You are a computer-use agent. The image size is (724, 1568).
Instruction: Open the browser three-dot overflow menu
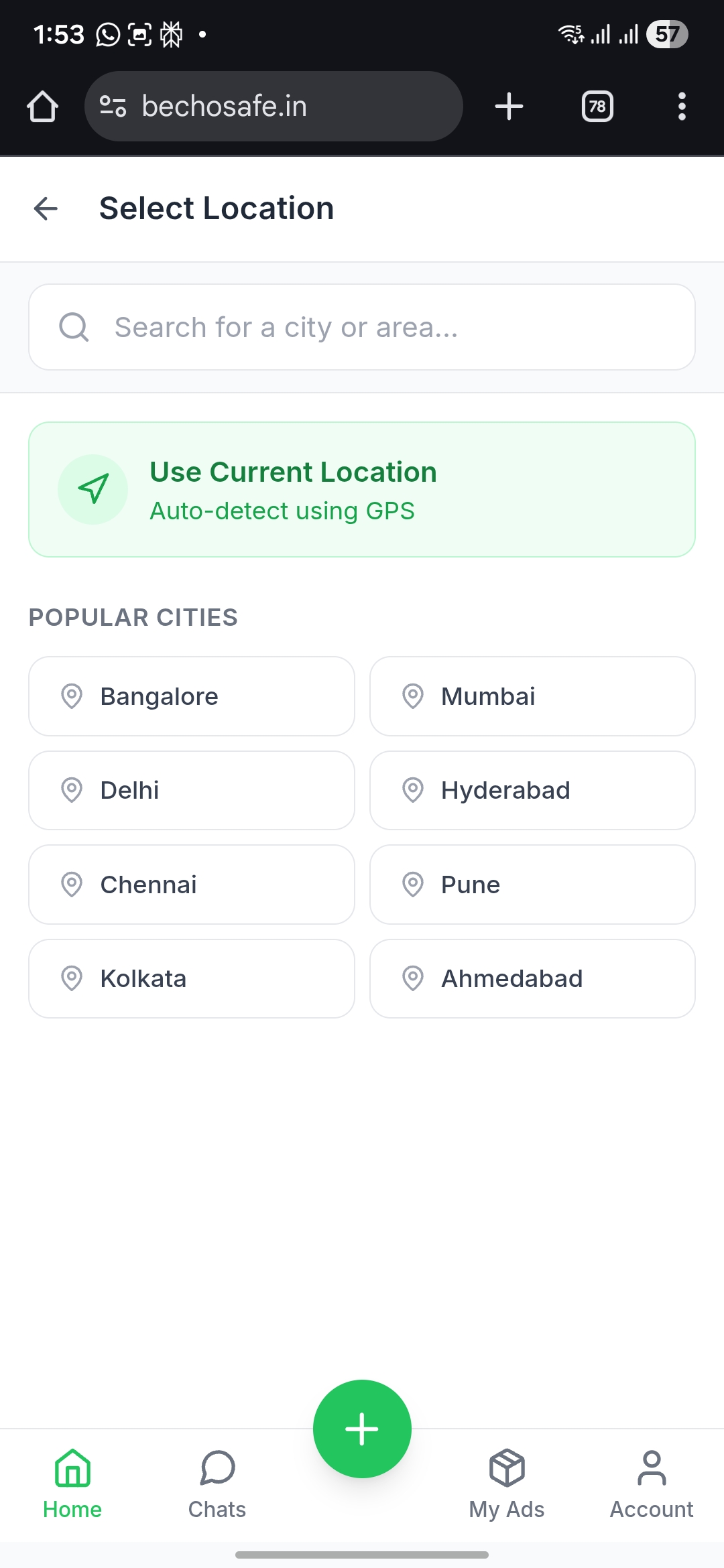682,105
